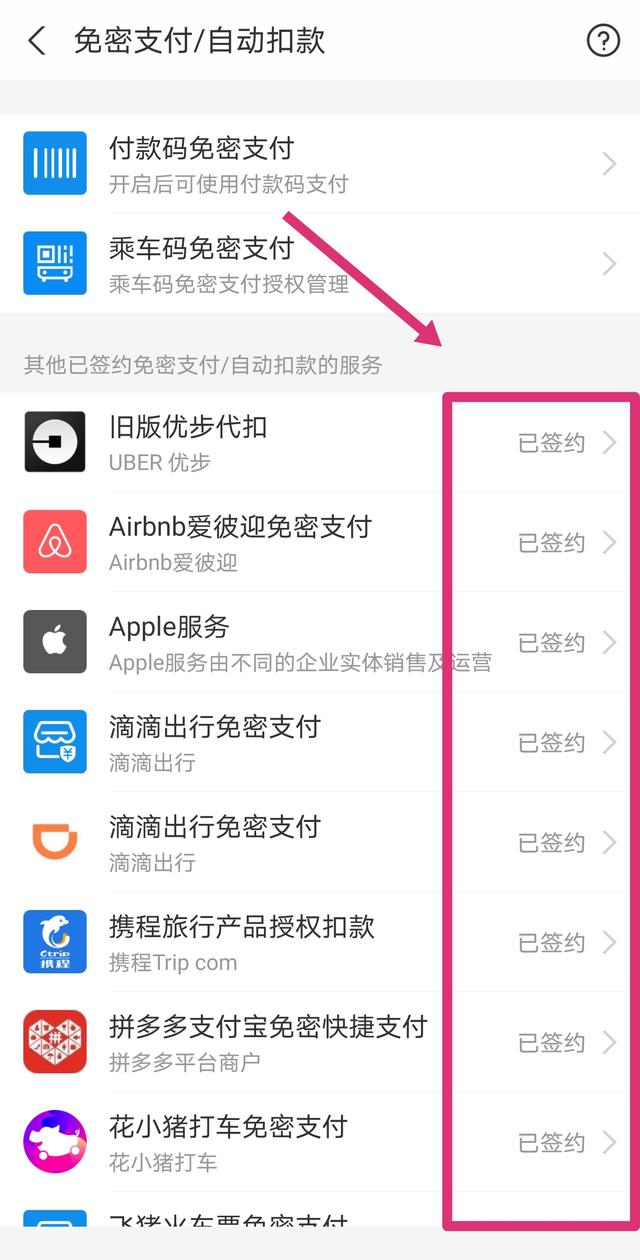Open the 旧版优步代扣 UBER row
640x1260 pixels.
tap(320, 442)
